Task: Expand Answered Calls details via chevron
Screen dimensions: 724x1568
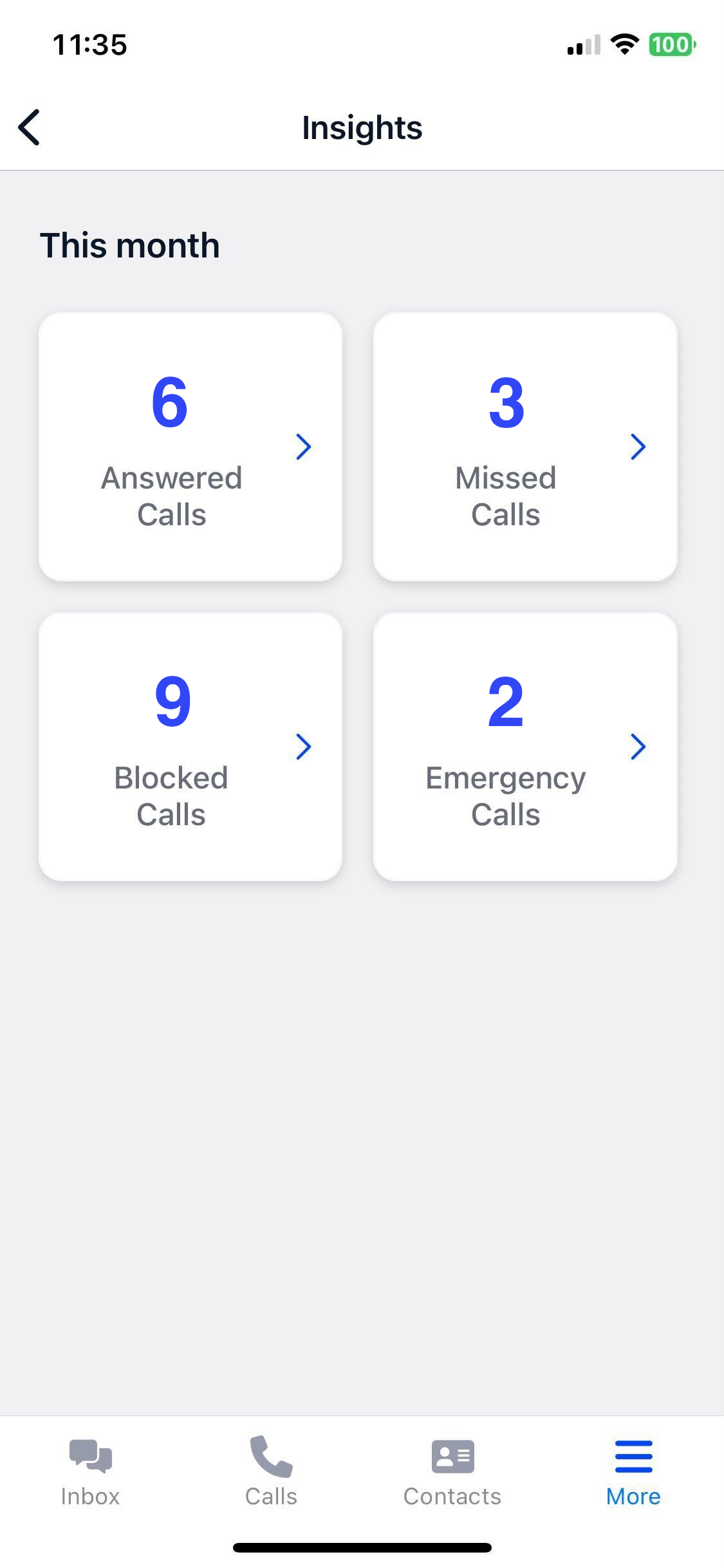Action: pos(304,446)
